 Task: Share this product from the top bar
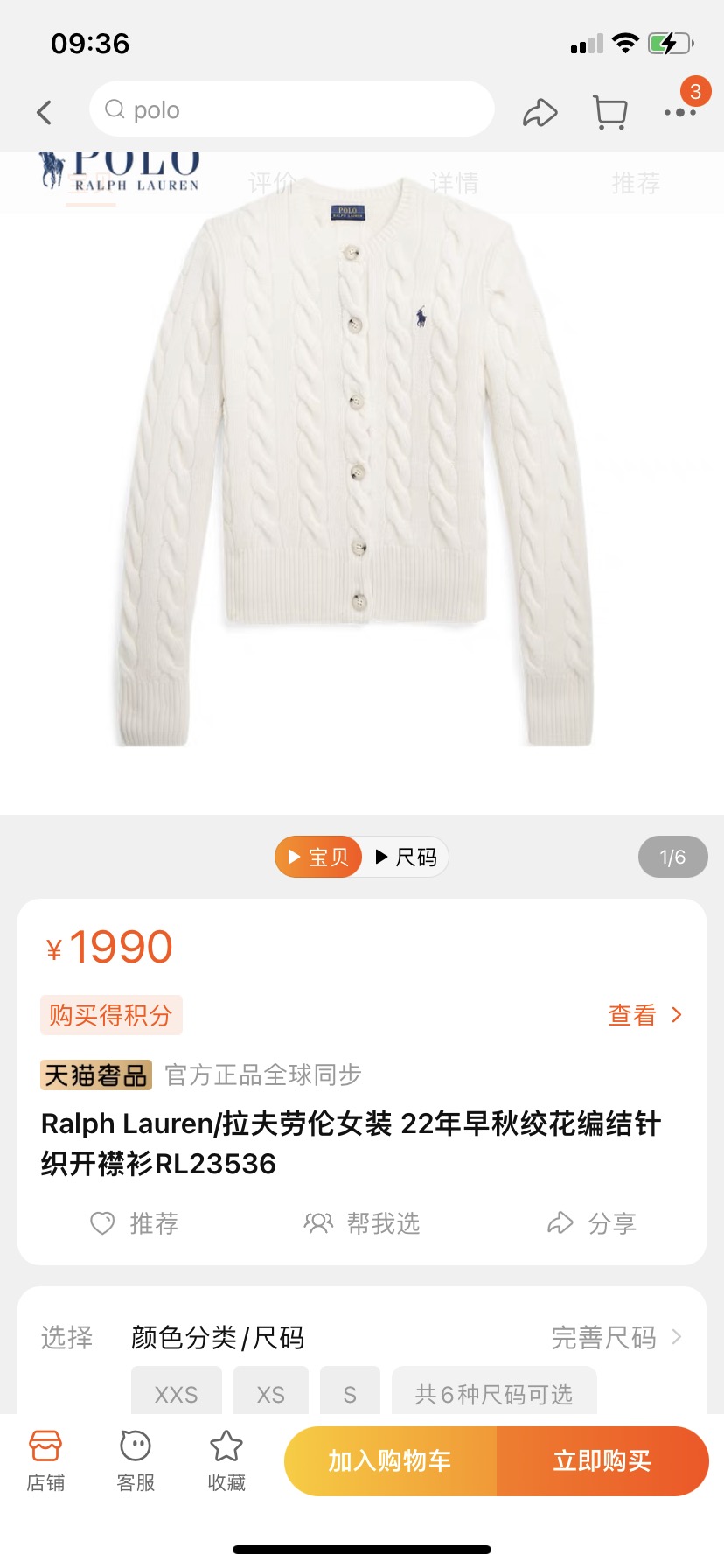(x=540, y=113)
